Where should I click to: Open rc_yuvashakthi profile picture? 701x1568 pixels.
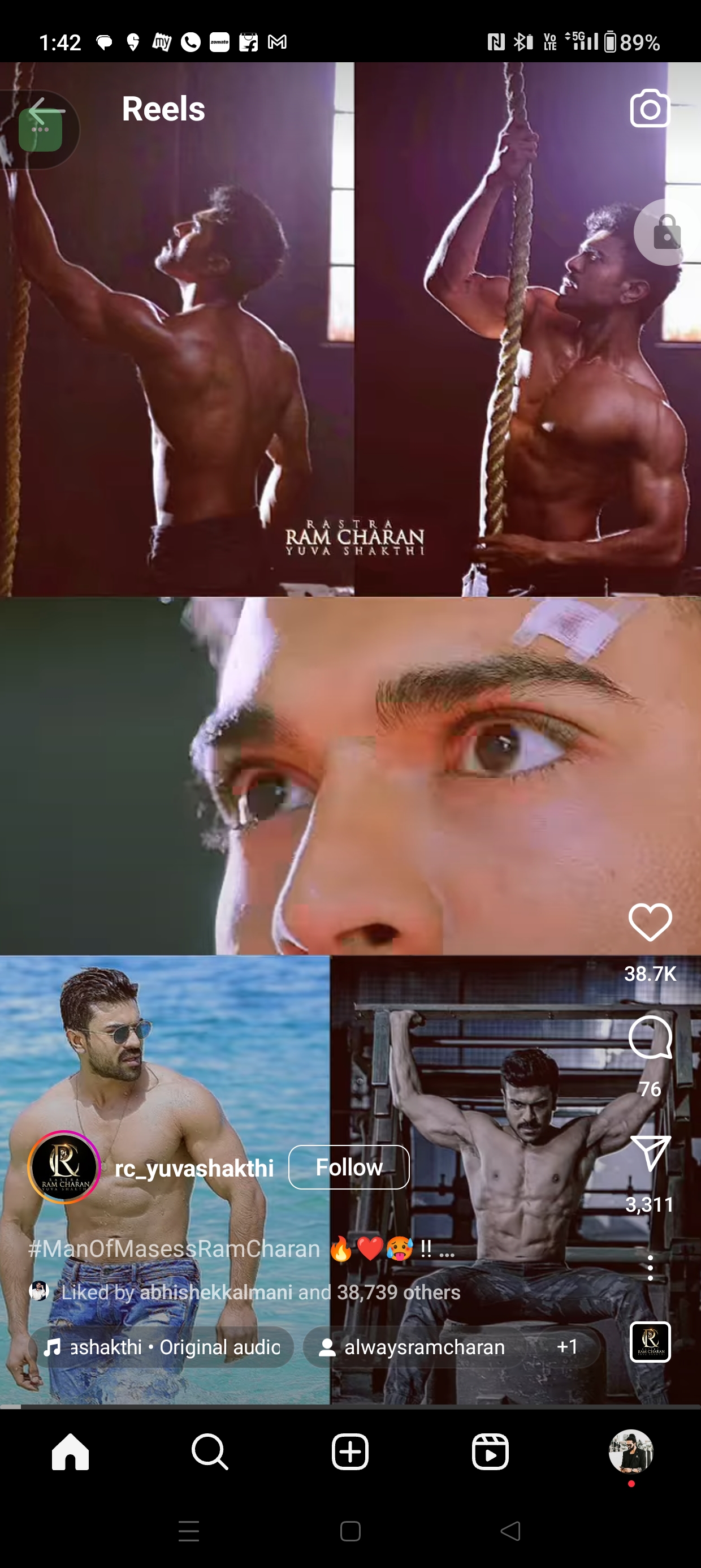64,1167
